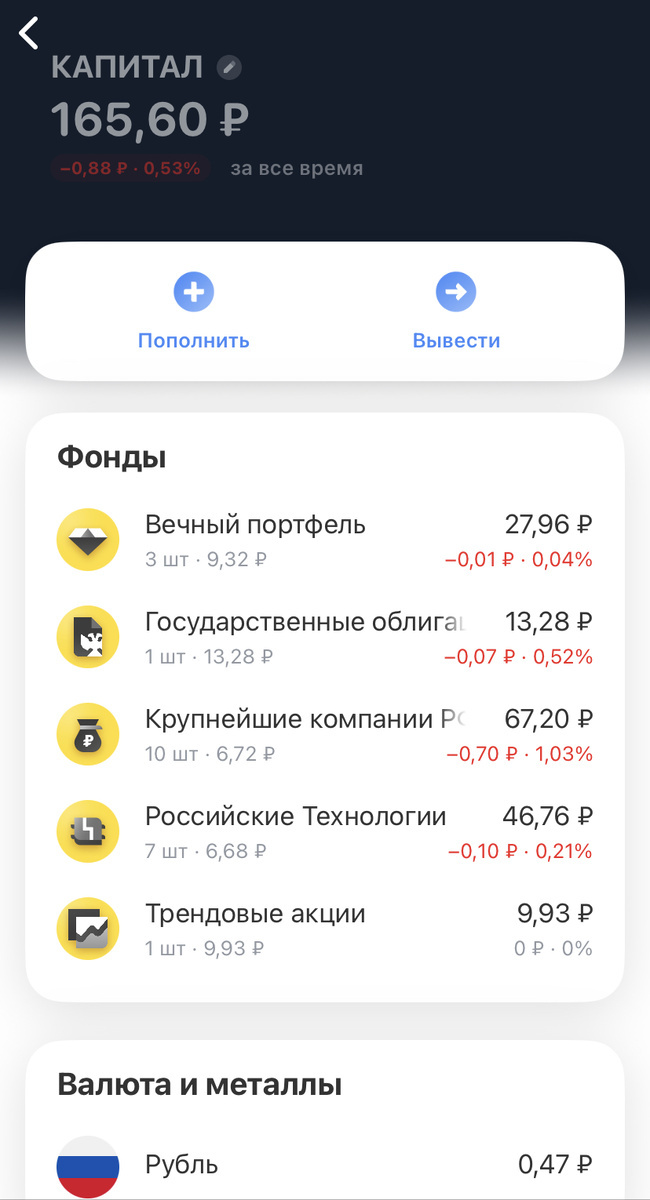Open the Трендовые акции fund

pos(324,929)
